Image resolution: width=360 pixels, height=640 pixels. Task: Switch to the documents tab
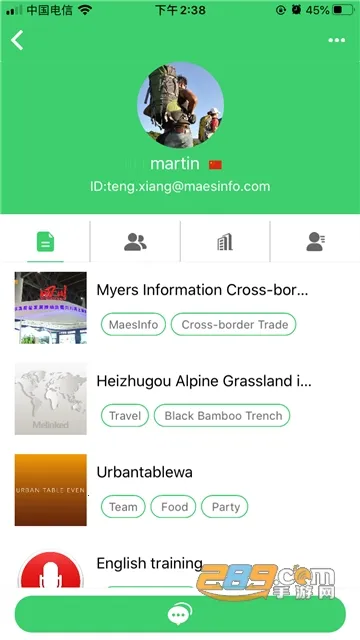(x=45, y=241)
